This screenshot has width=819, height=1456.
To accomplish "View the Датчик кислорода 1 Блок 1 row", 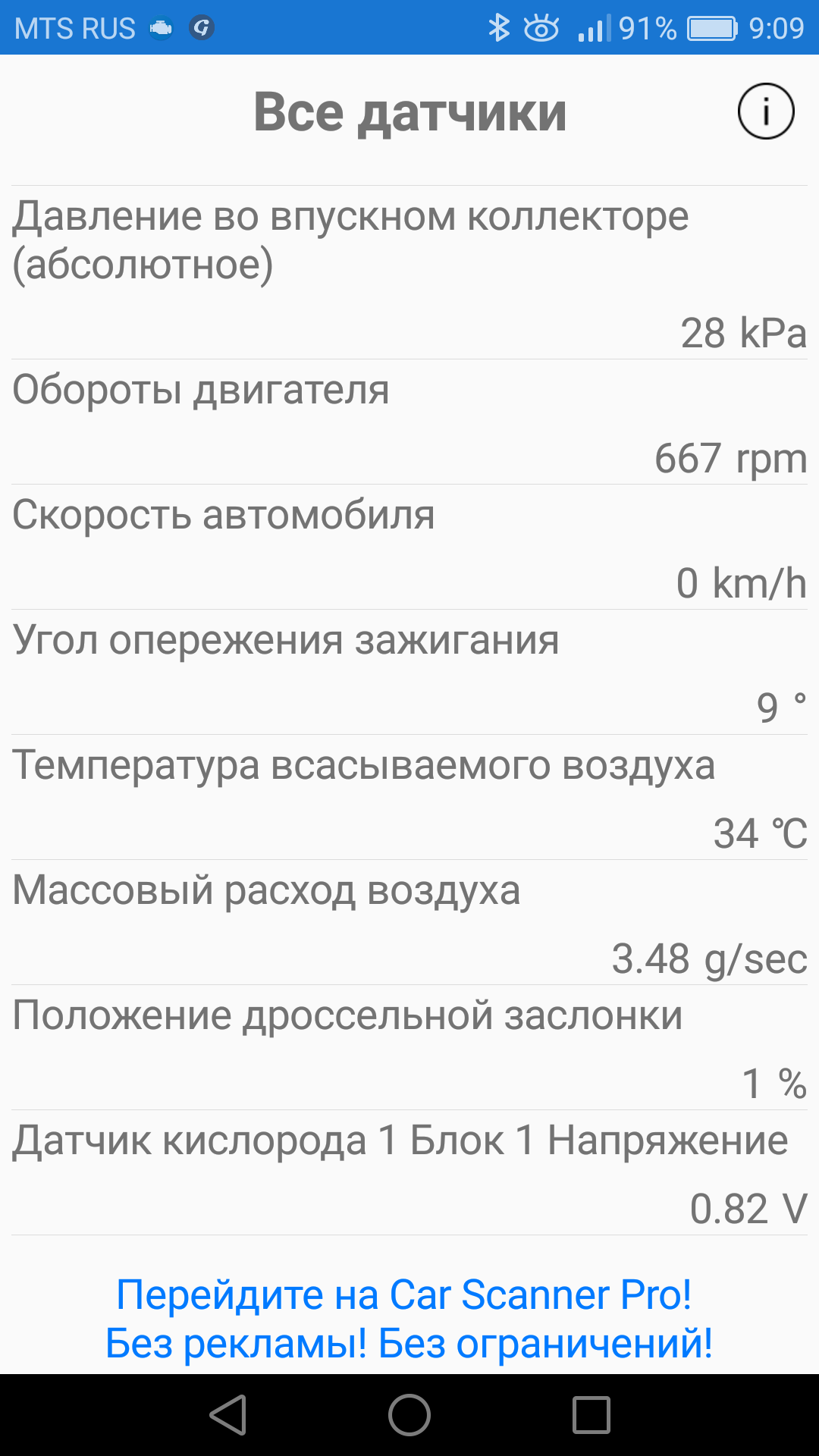I will point(409,1172).
